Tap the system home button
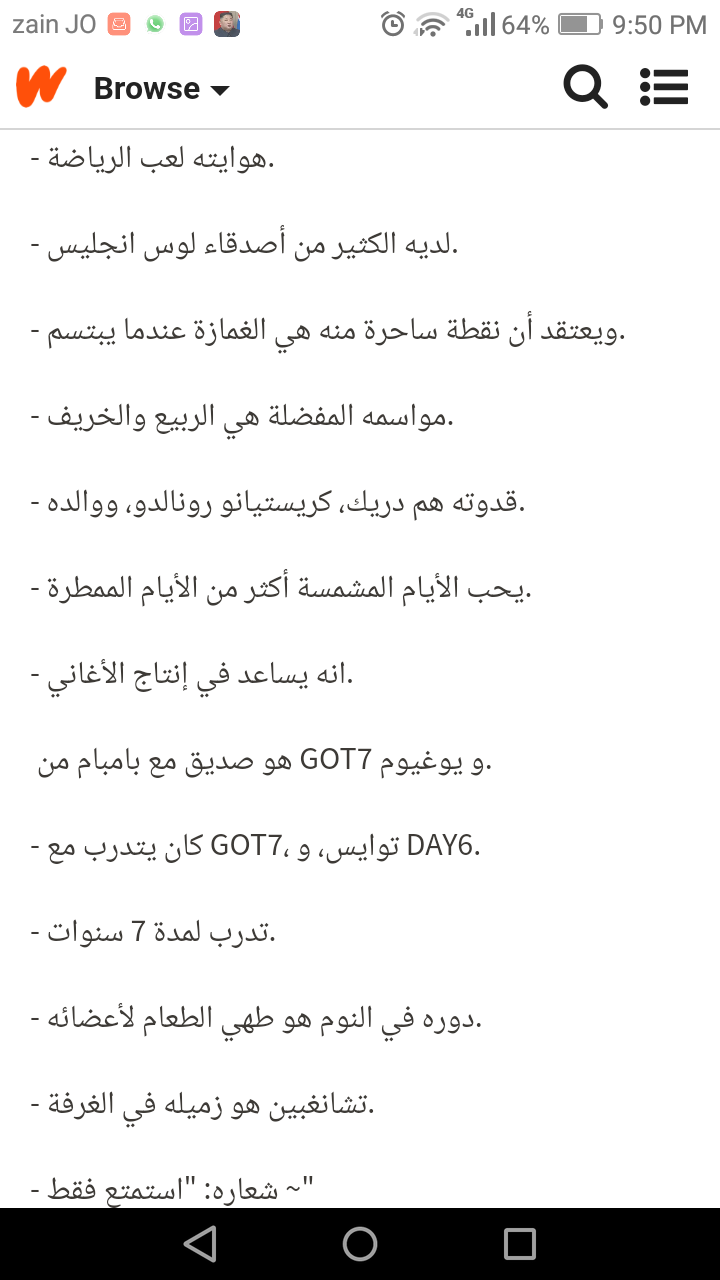Viewport: 720px width, 1280px height. coord(360,1244)
